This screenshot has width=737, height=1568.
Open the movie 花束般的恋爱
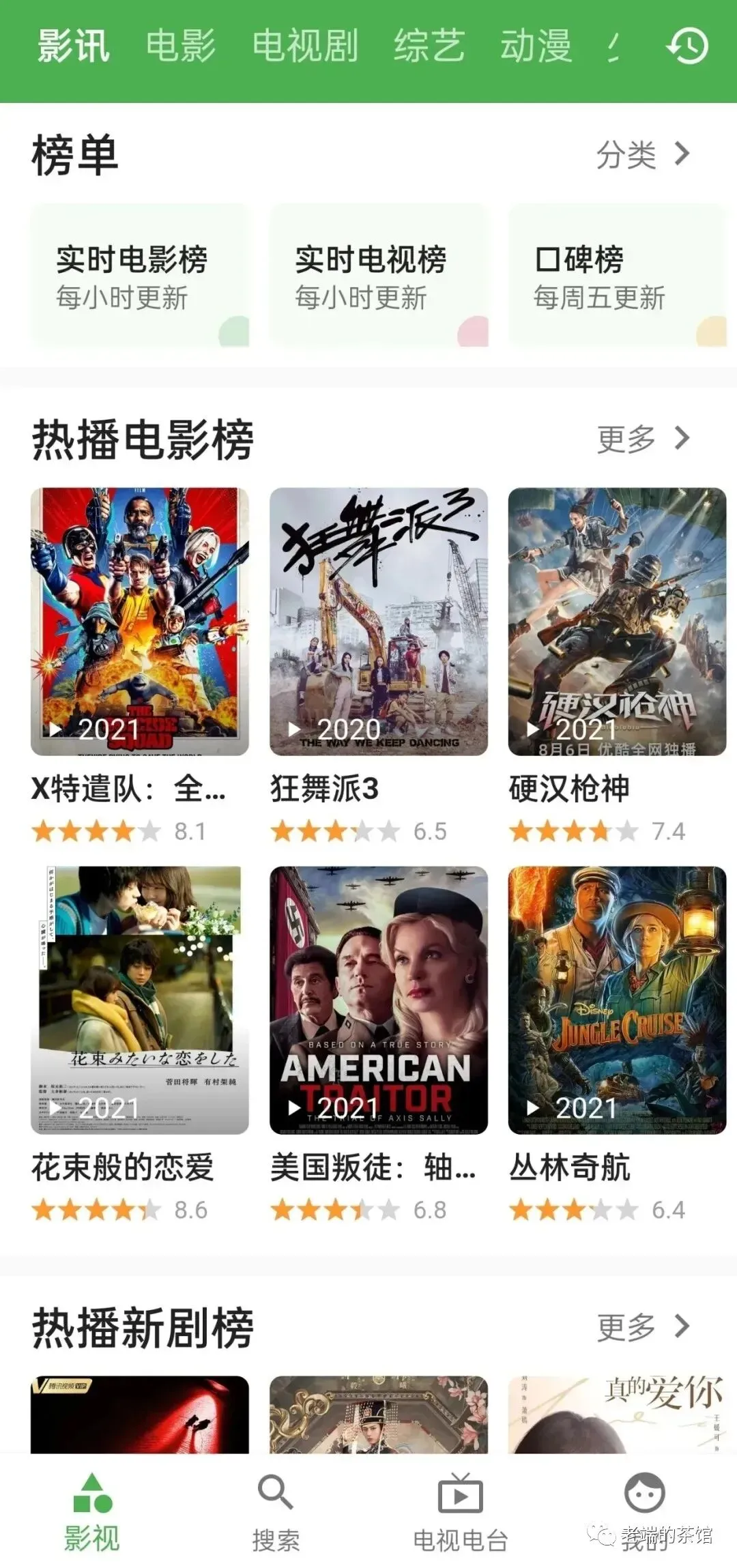click(x=140, y=1000)
